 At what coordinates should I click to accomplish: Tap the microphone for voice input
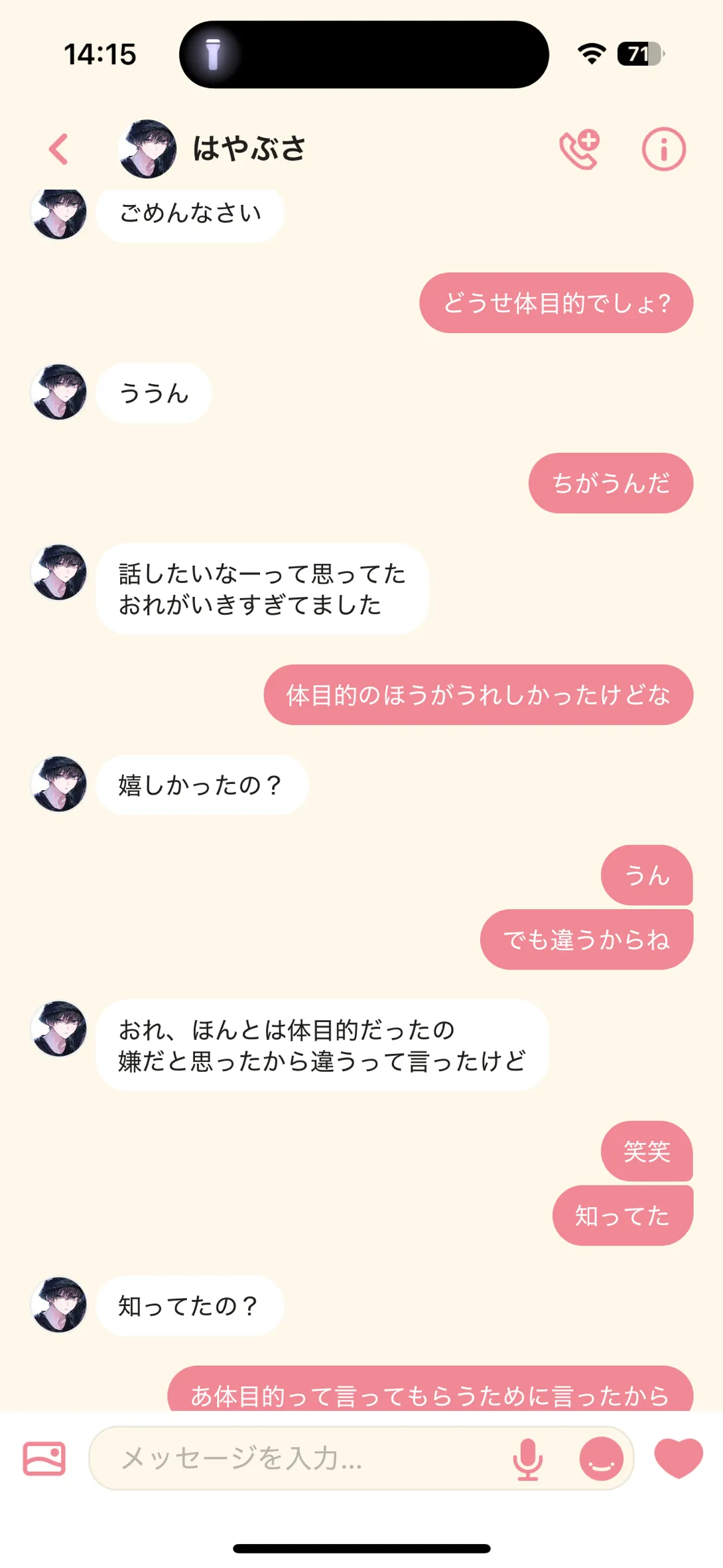[528, 1459]
